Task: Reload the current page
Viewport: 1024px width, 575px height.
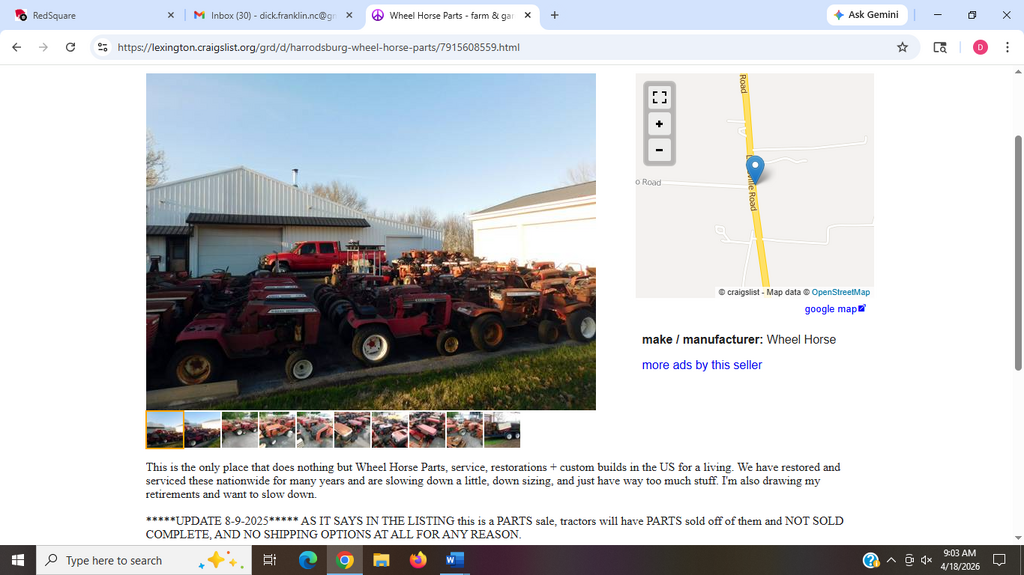Action: [x=70, y=47]
